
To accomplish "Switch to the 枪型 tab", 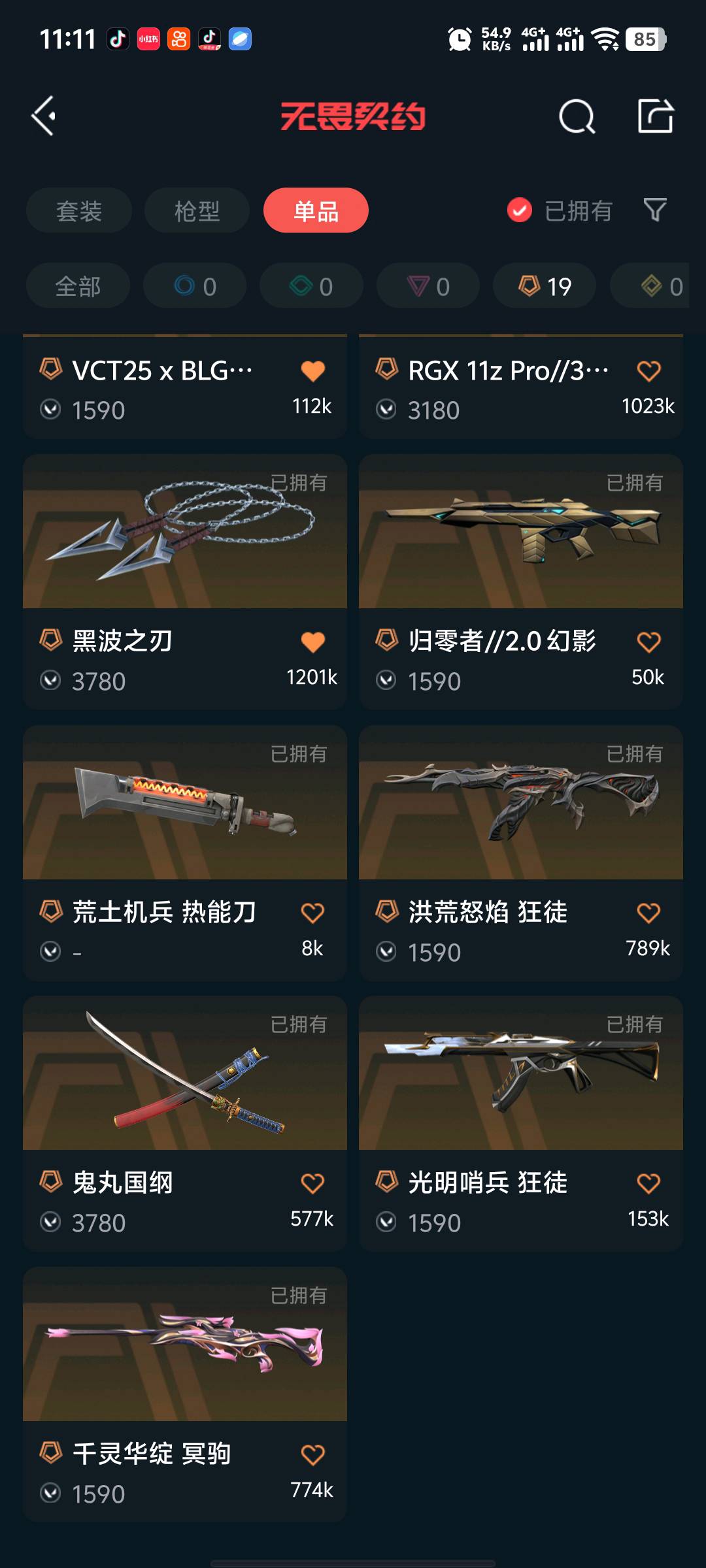I will pyautogui.click(x=197, y=210).
